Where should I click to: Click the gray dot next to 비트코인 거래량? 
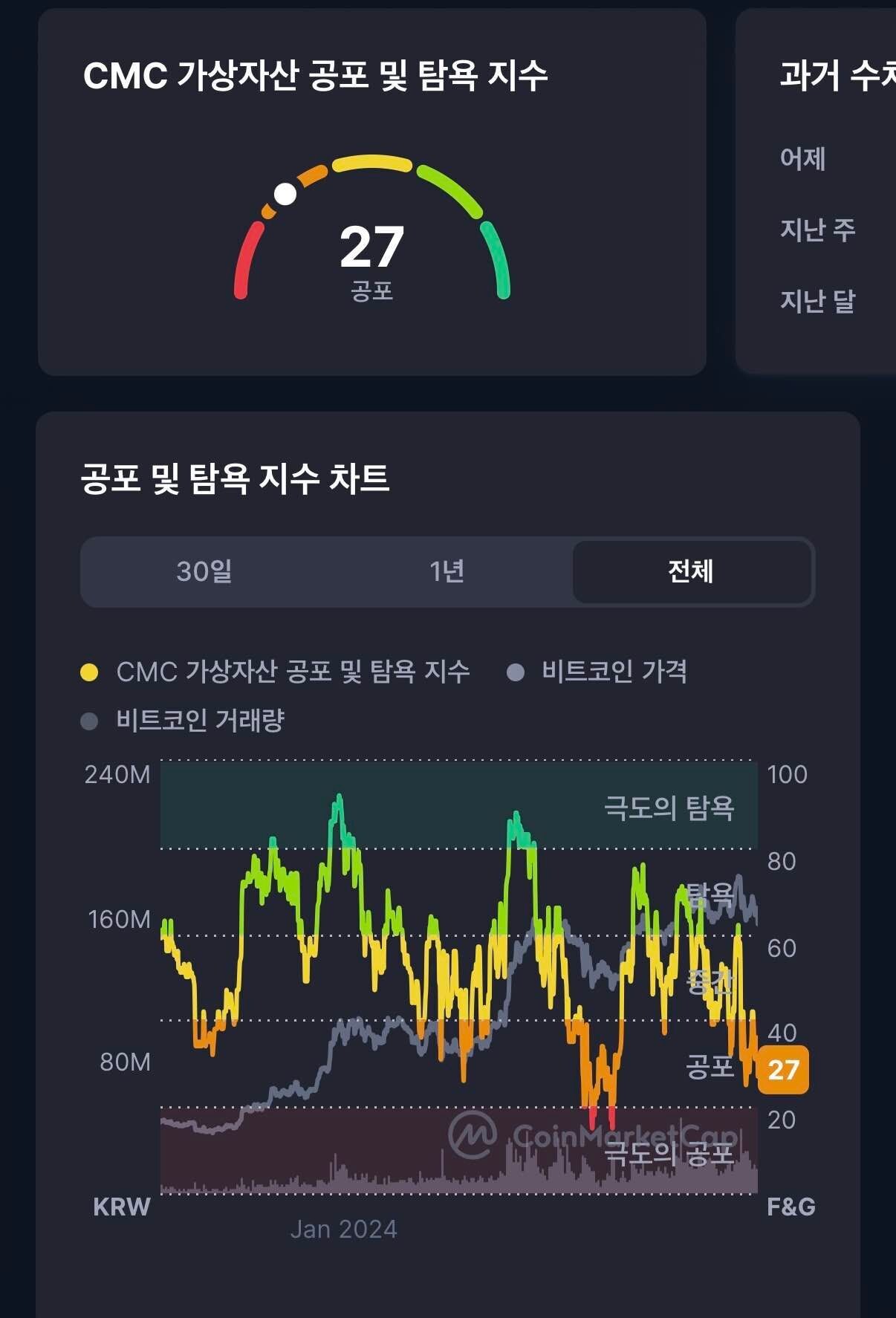tap(89, 719)
